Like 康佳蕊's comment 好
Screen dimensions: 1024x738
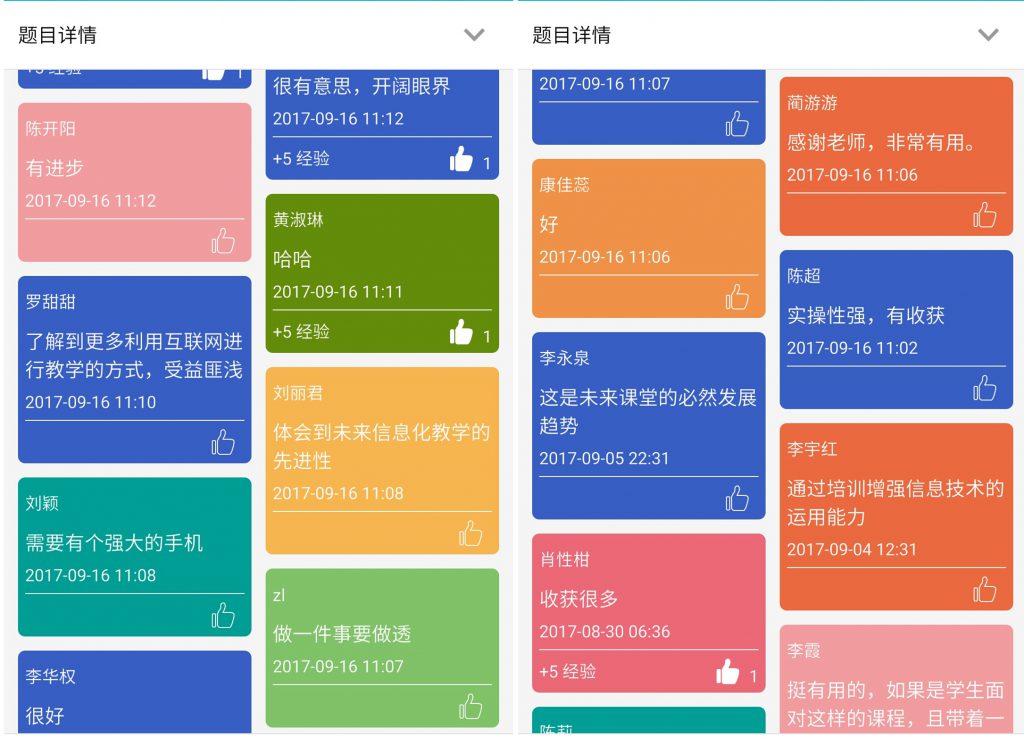pyautogui.click(x=737, y=297)
